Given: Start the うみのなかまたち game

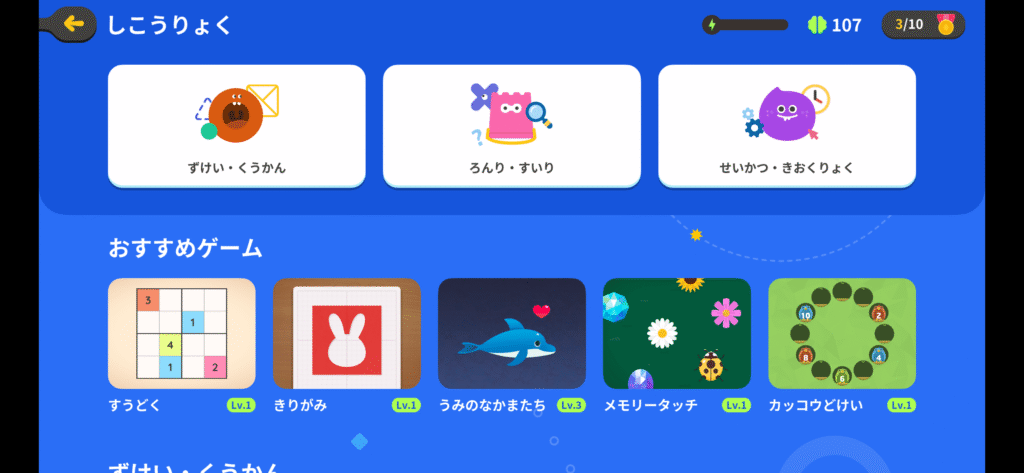Looking at the screenshot, I should [x=512, y=334].
